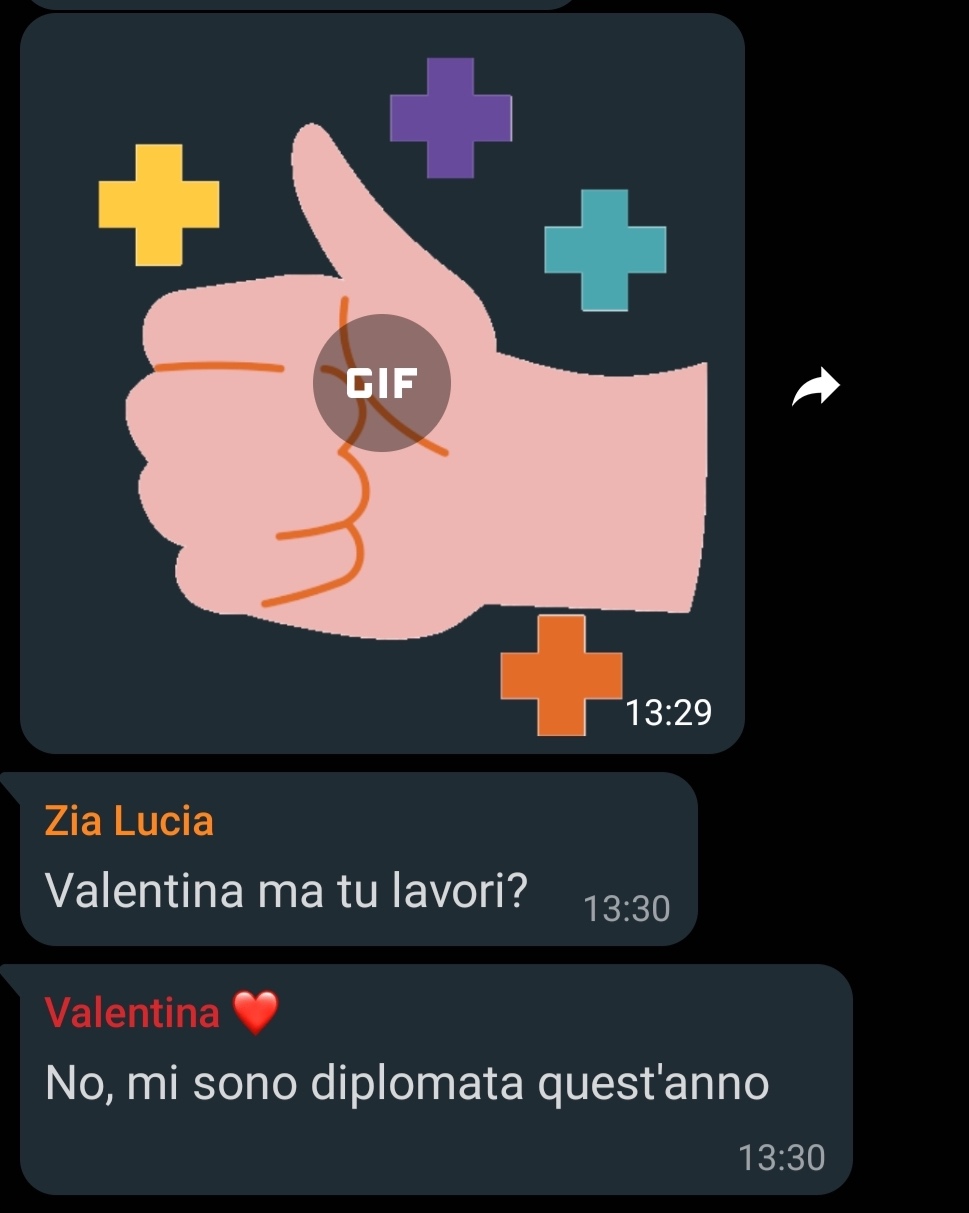Forward the GIF with the arrow icon
This screenshot has height=1213, width=969.
click(x=815, y=388)
